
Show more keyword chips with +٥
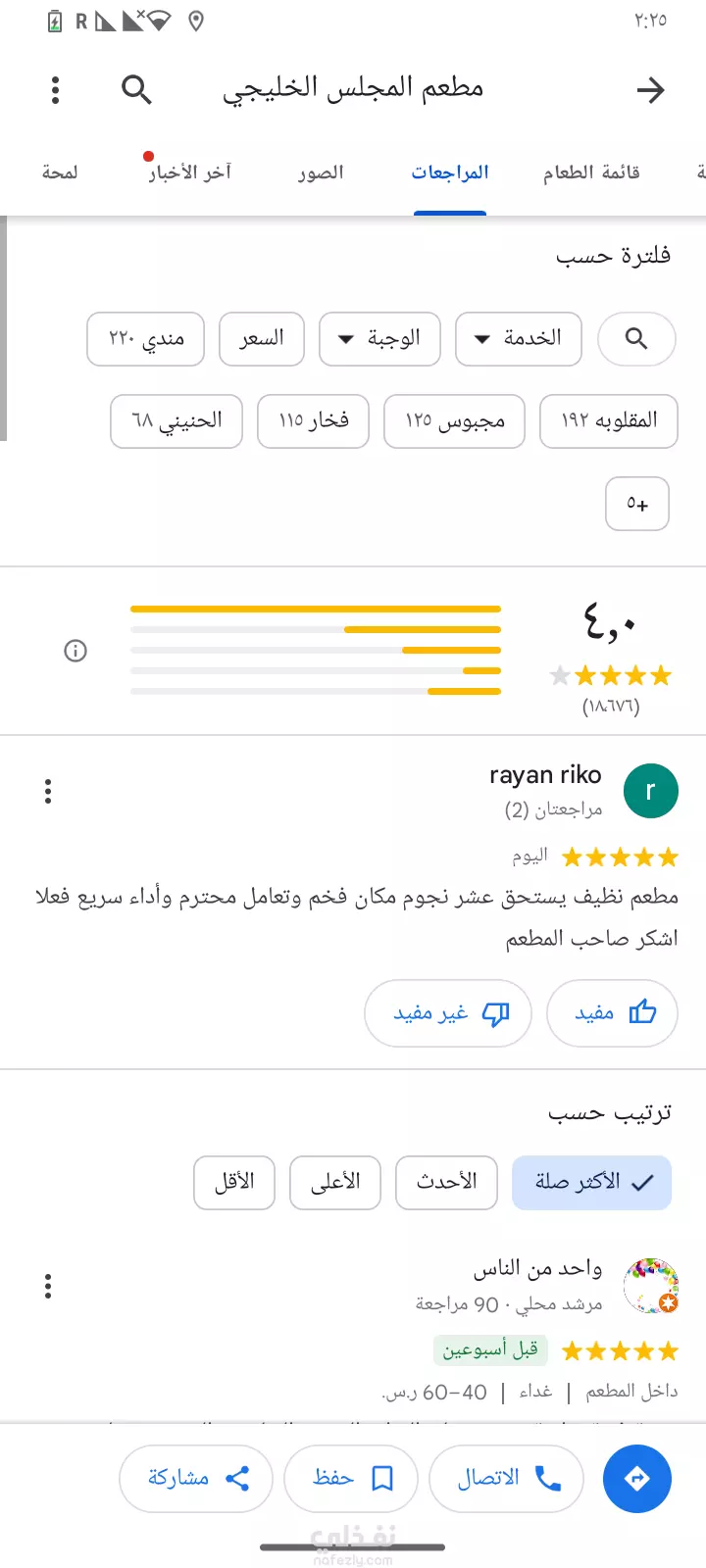637,504
